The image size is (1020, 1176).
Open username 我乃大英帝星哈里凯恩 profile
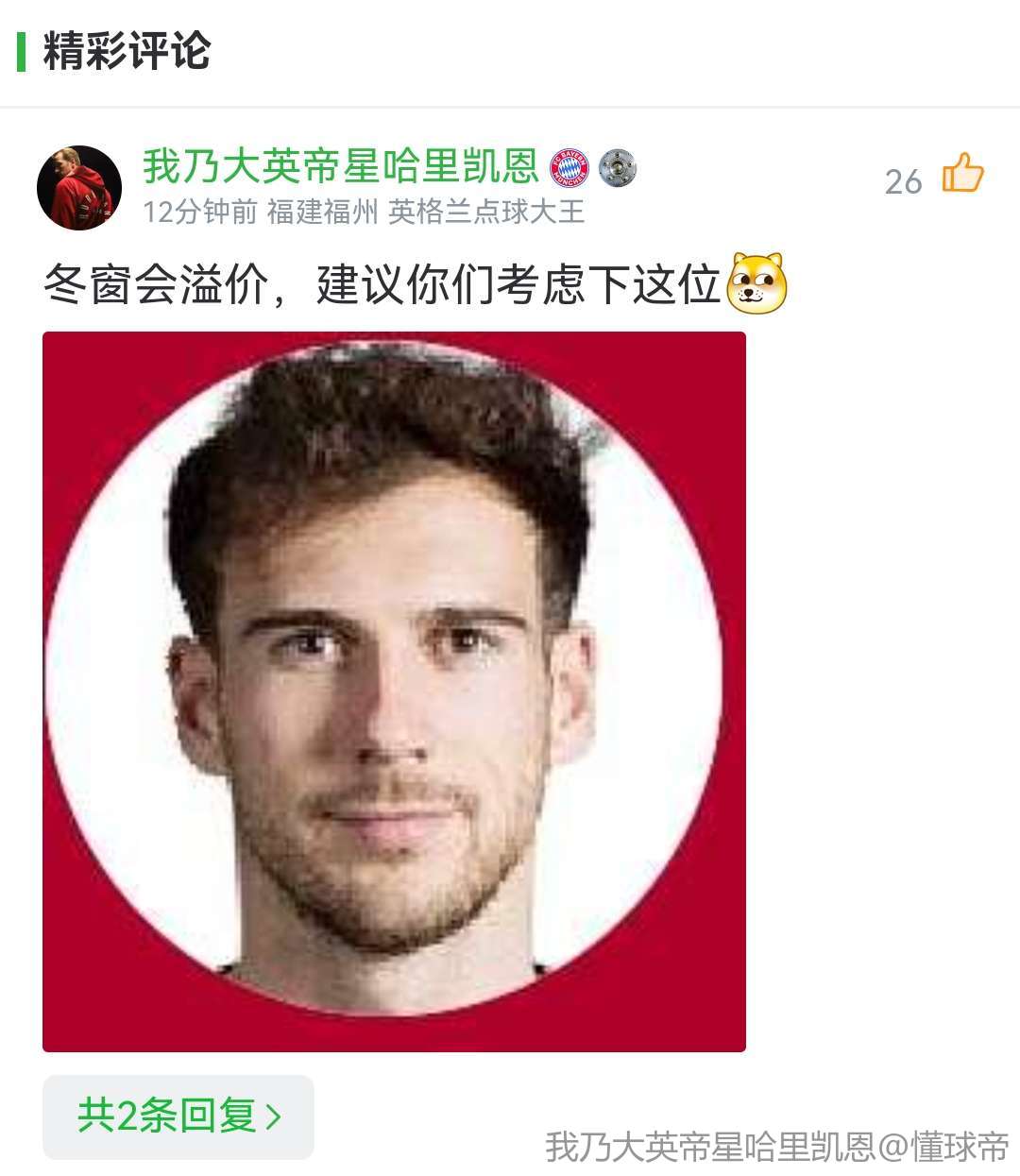(x=340, y=167)
